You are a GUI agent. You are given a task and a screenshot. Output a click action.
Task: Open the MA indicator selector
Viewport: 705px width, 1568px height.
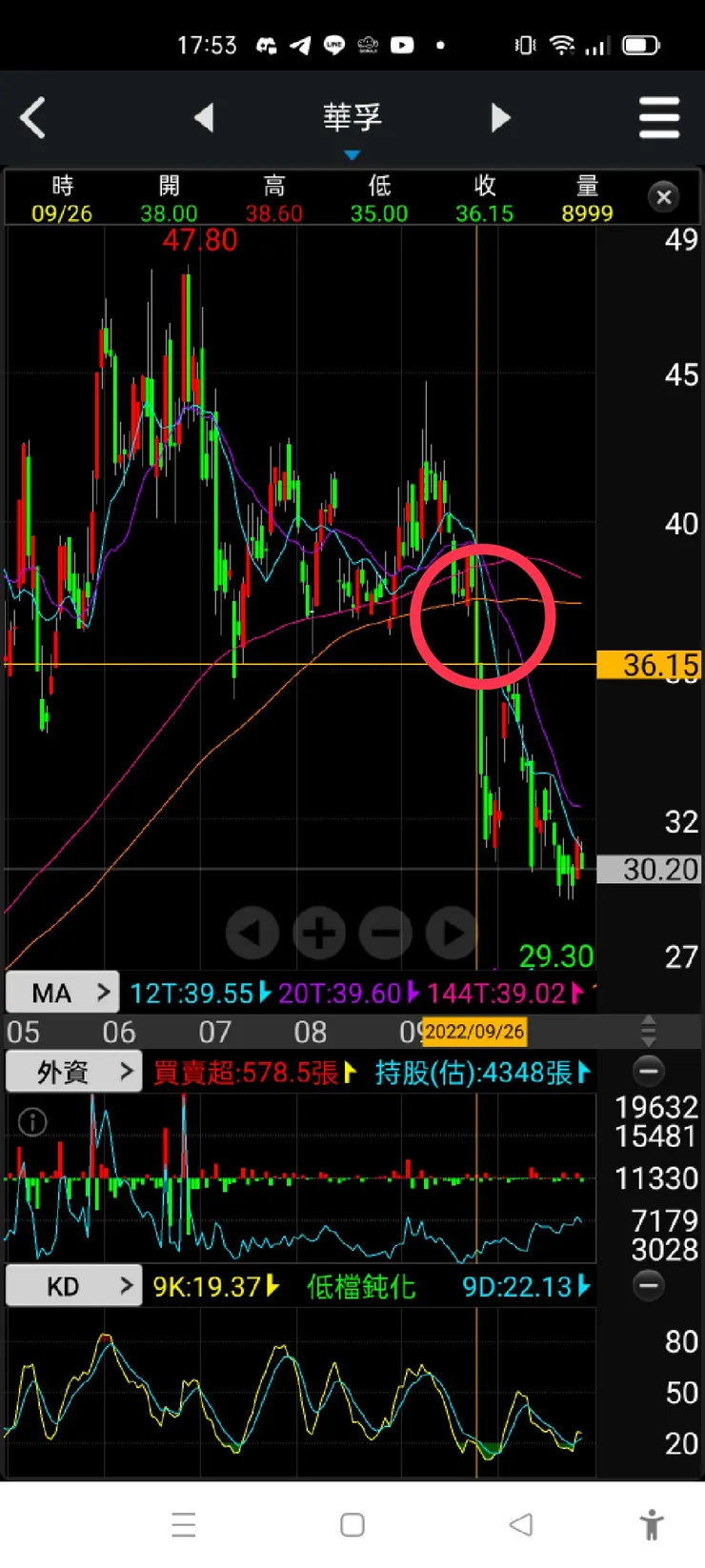(63, 993)
